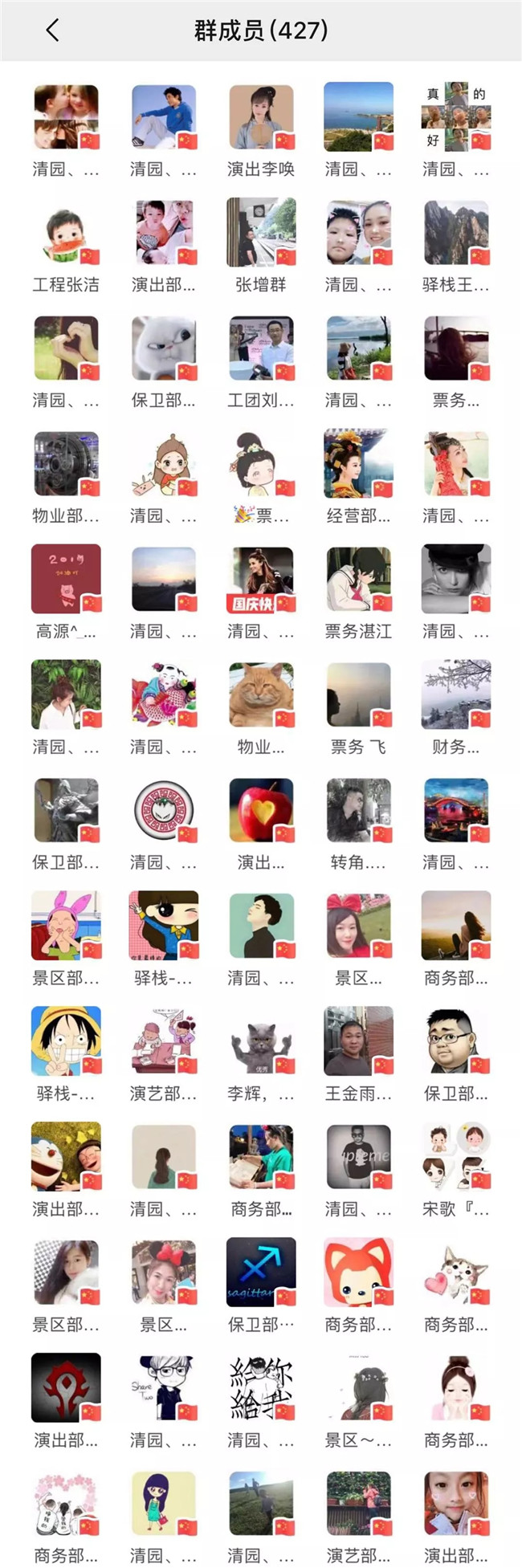Open member 经营部… profile
The image size is (522, 1568).
[x=358, y=465]
